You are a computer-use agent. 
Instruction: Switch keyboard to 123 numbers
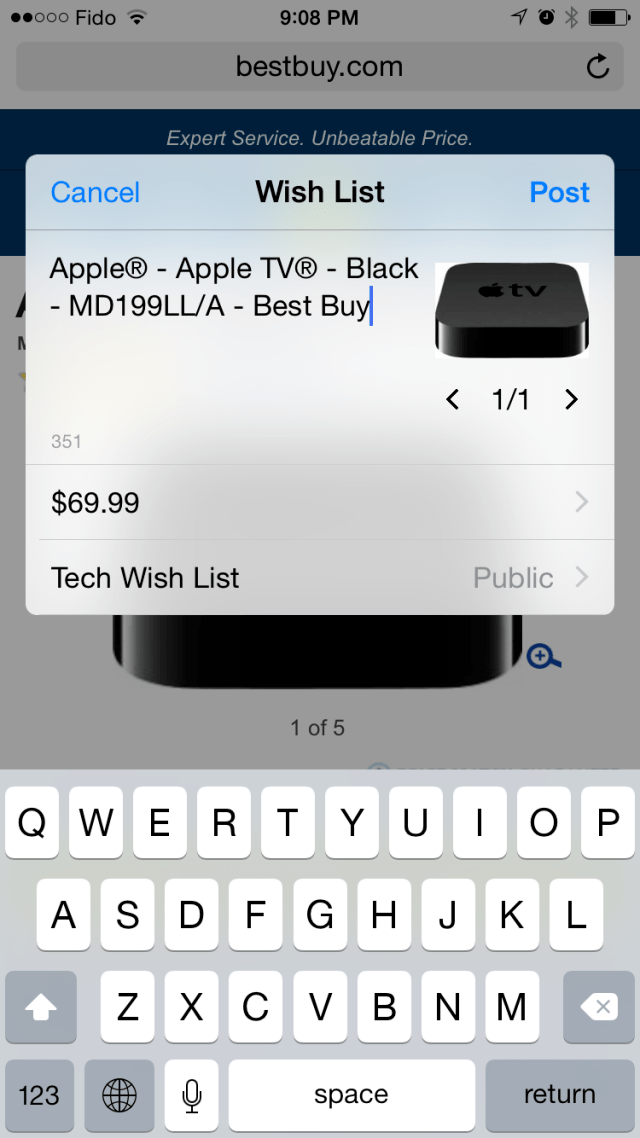coord(40,1095)
